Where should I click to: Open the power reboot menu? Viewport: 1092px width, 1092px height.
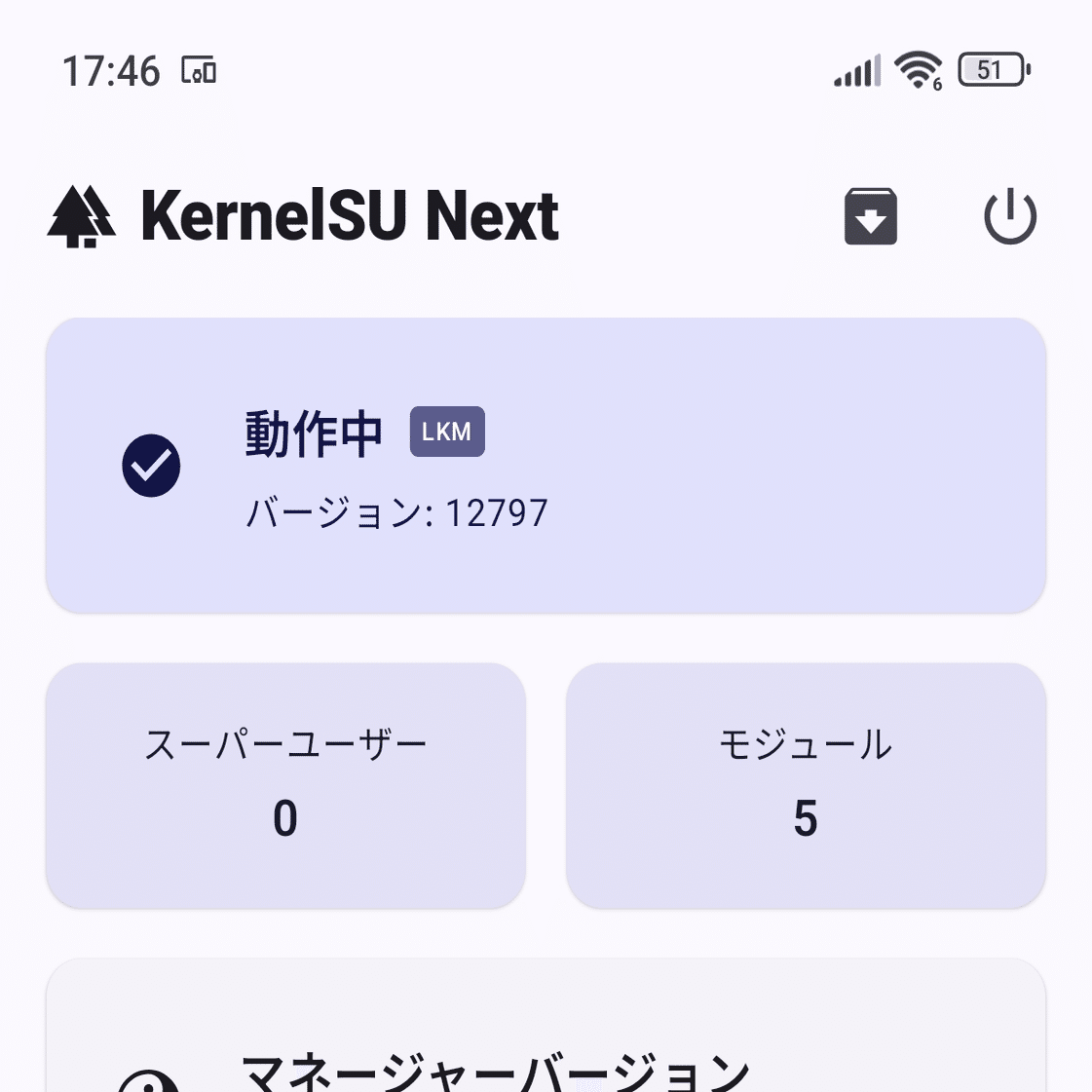point(1009,216)
